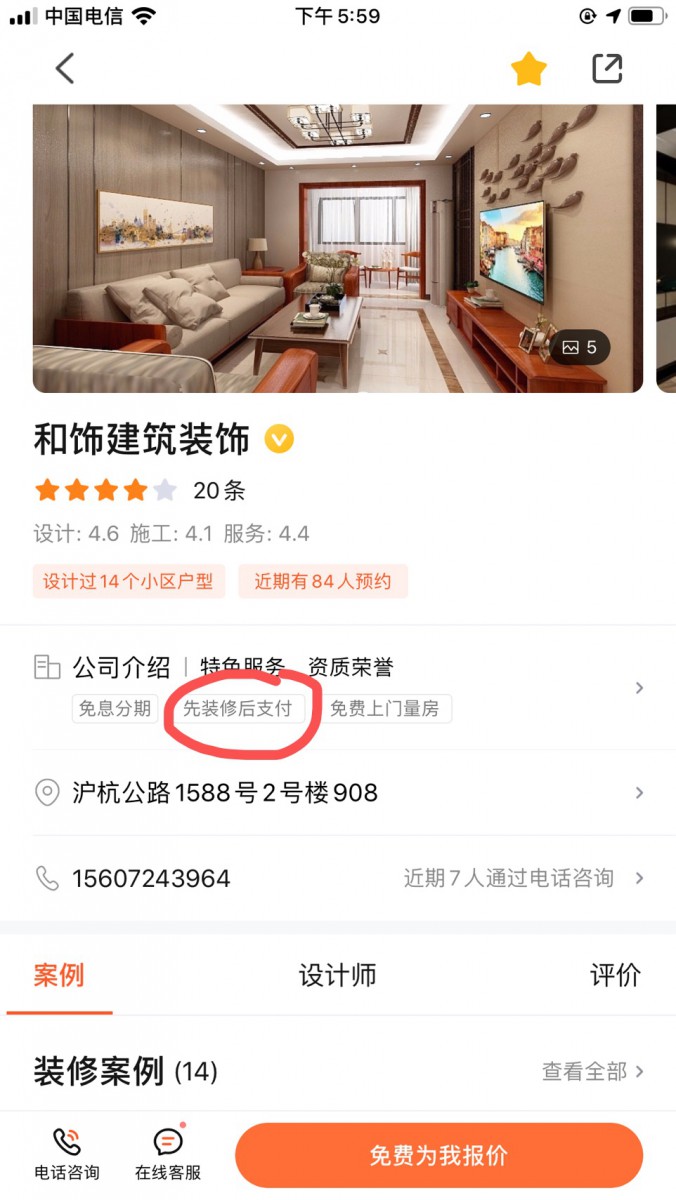Call the phone number 15607243964
Image resolution: width=676 pixels, height=1200 pixels.
pyautogui.click(x=152, y=878)
